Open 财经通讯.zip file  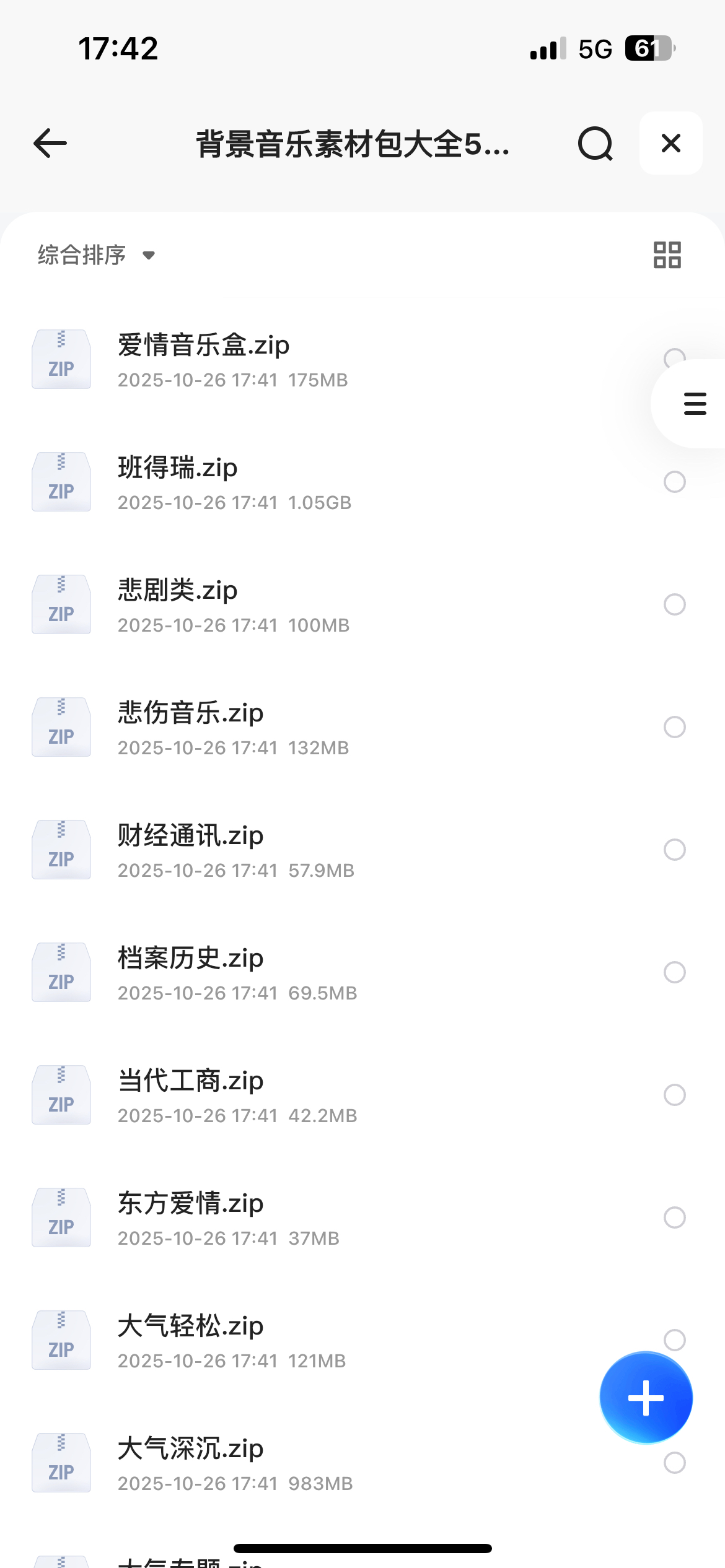(x=190, y=836)
